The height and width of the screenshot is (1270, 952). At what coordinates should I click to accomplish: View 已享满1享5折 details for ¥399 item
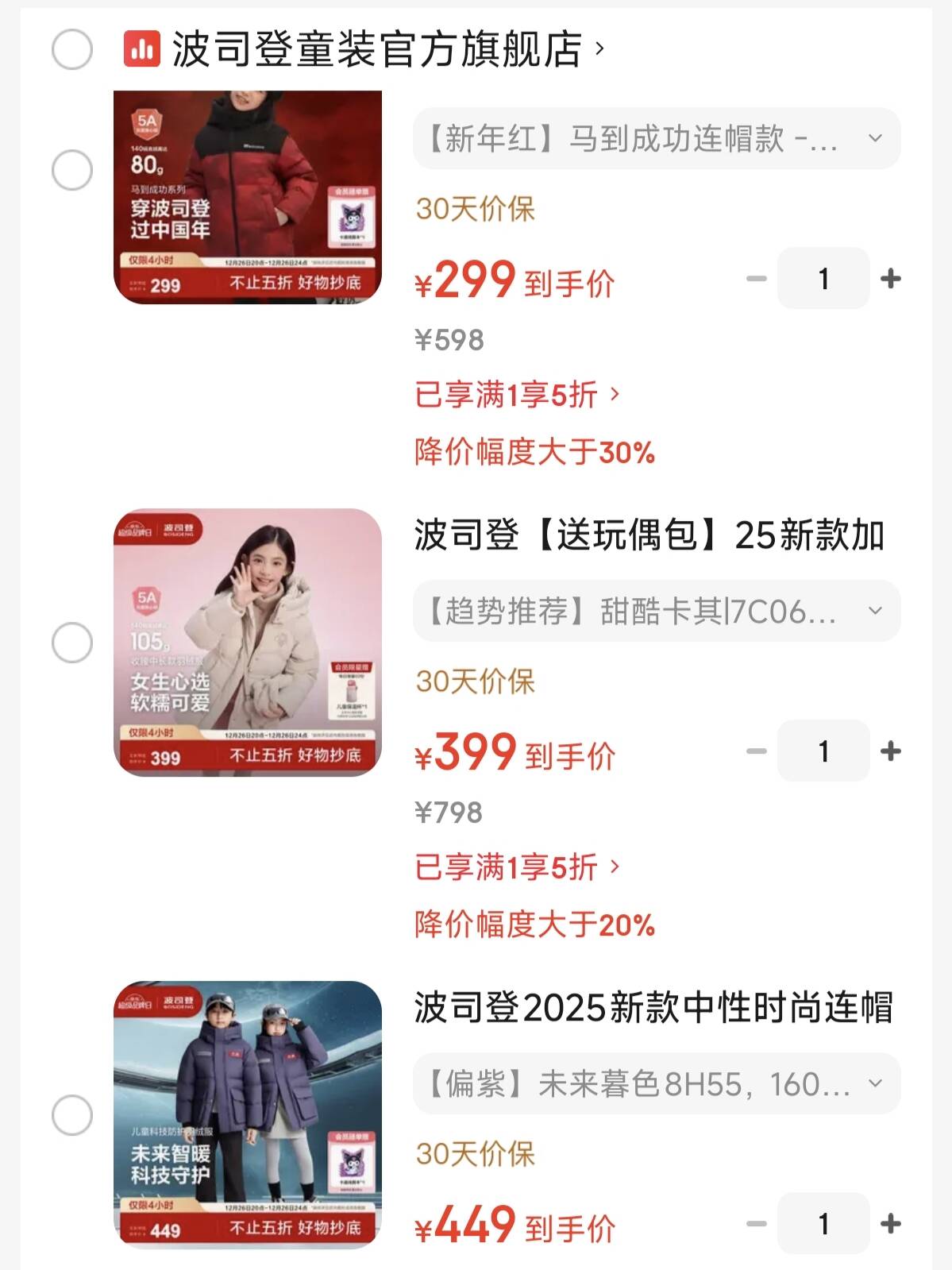point(516,867)
